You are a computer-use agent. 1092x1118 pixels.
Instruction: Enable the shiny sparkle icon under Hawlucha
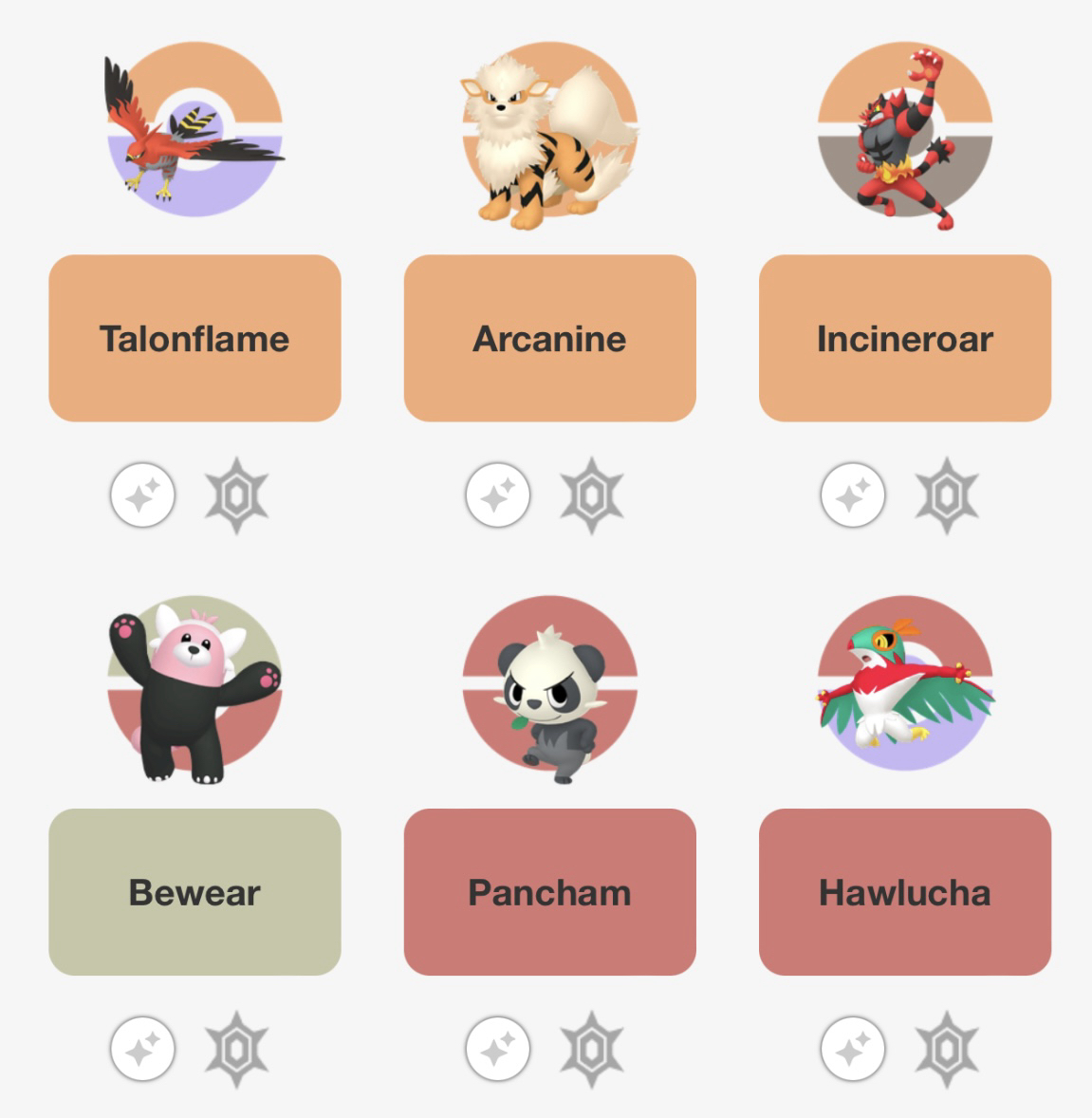click(853, 1050)
